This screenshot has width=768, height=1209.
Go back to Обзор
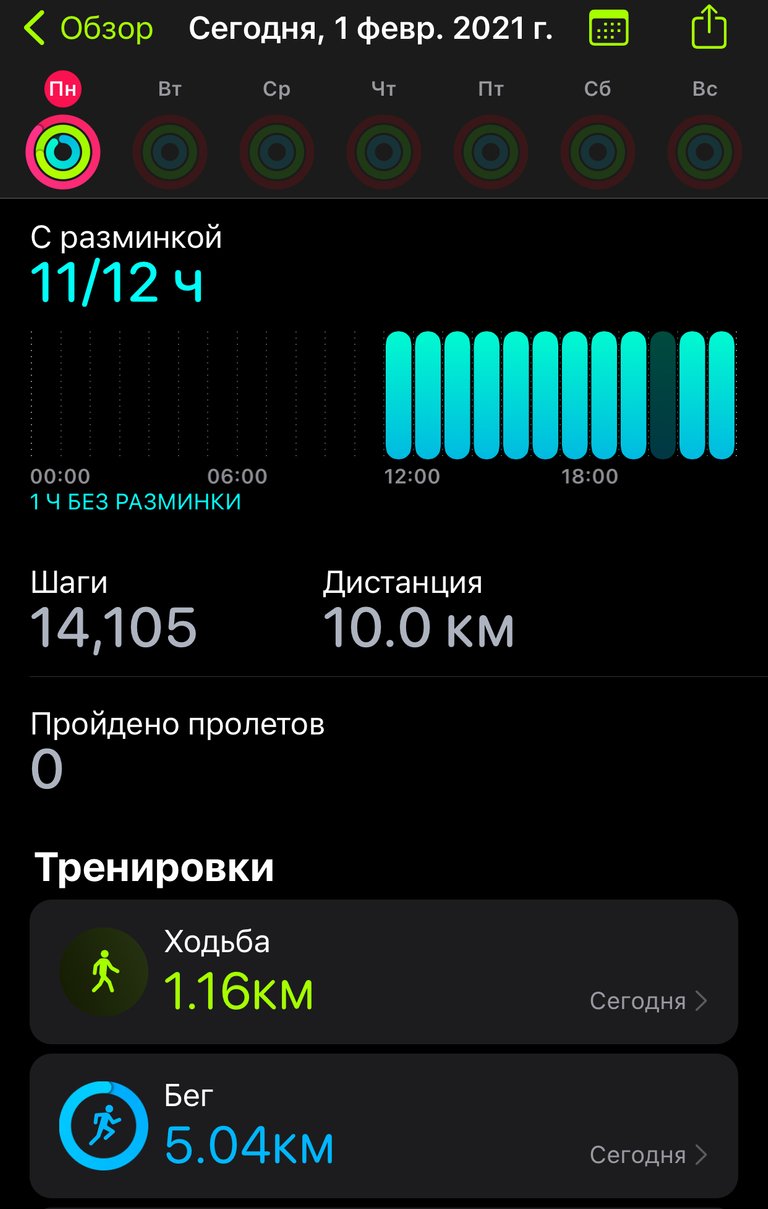(89, 29)
